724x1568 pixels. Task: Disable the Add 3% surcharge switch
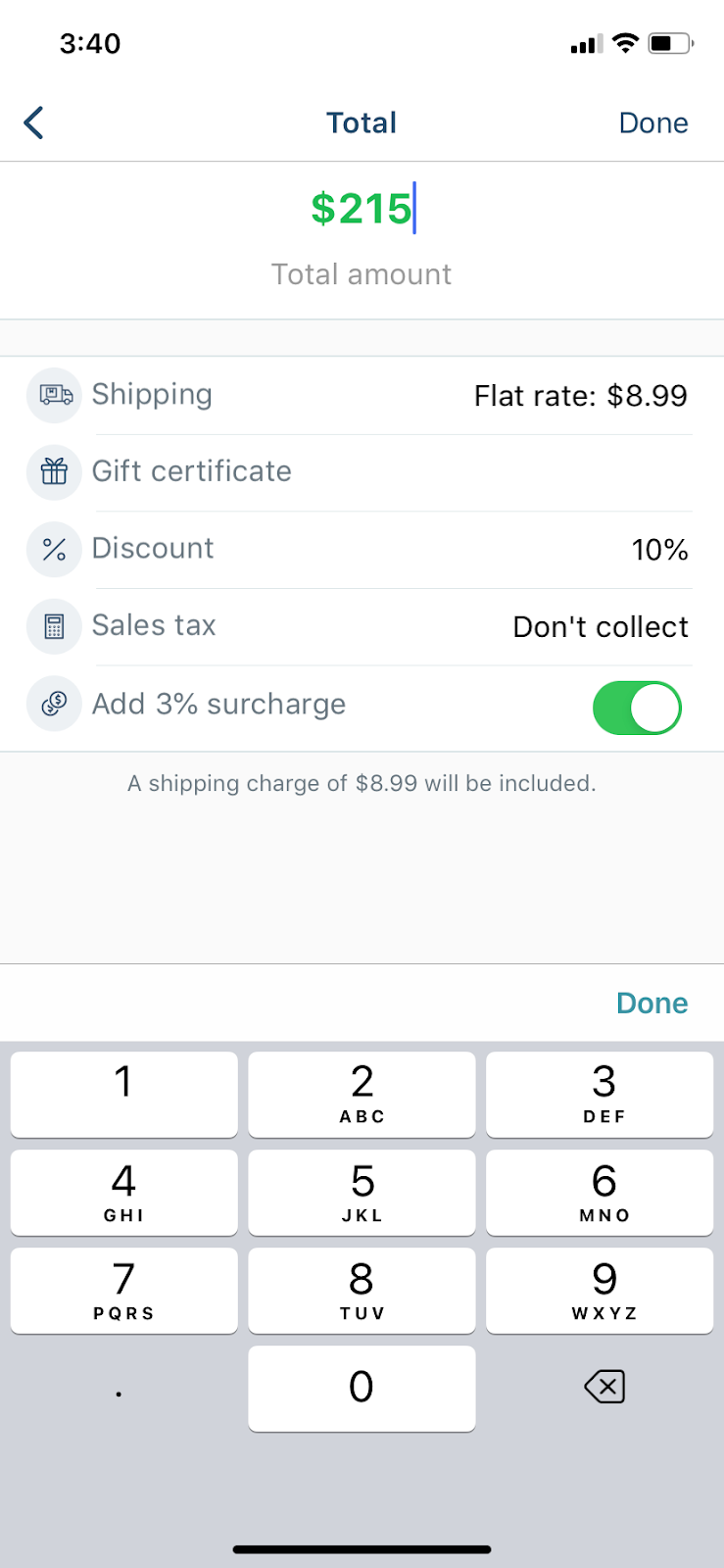click(x=637, y=708)
